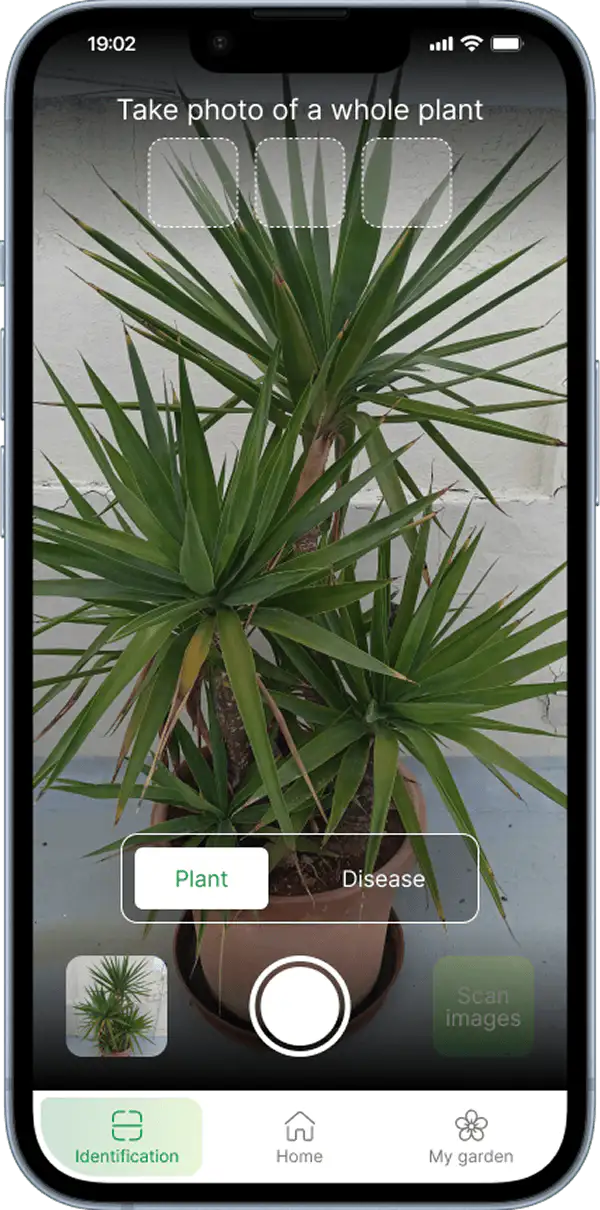The width and height of the screenshot is (600, 1210).
Task: Tap the Scan images button
Action: pos(483,1006)
